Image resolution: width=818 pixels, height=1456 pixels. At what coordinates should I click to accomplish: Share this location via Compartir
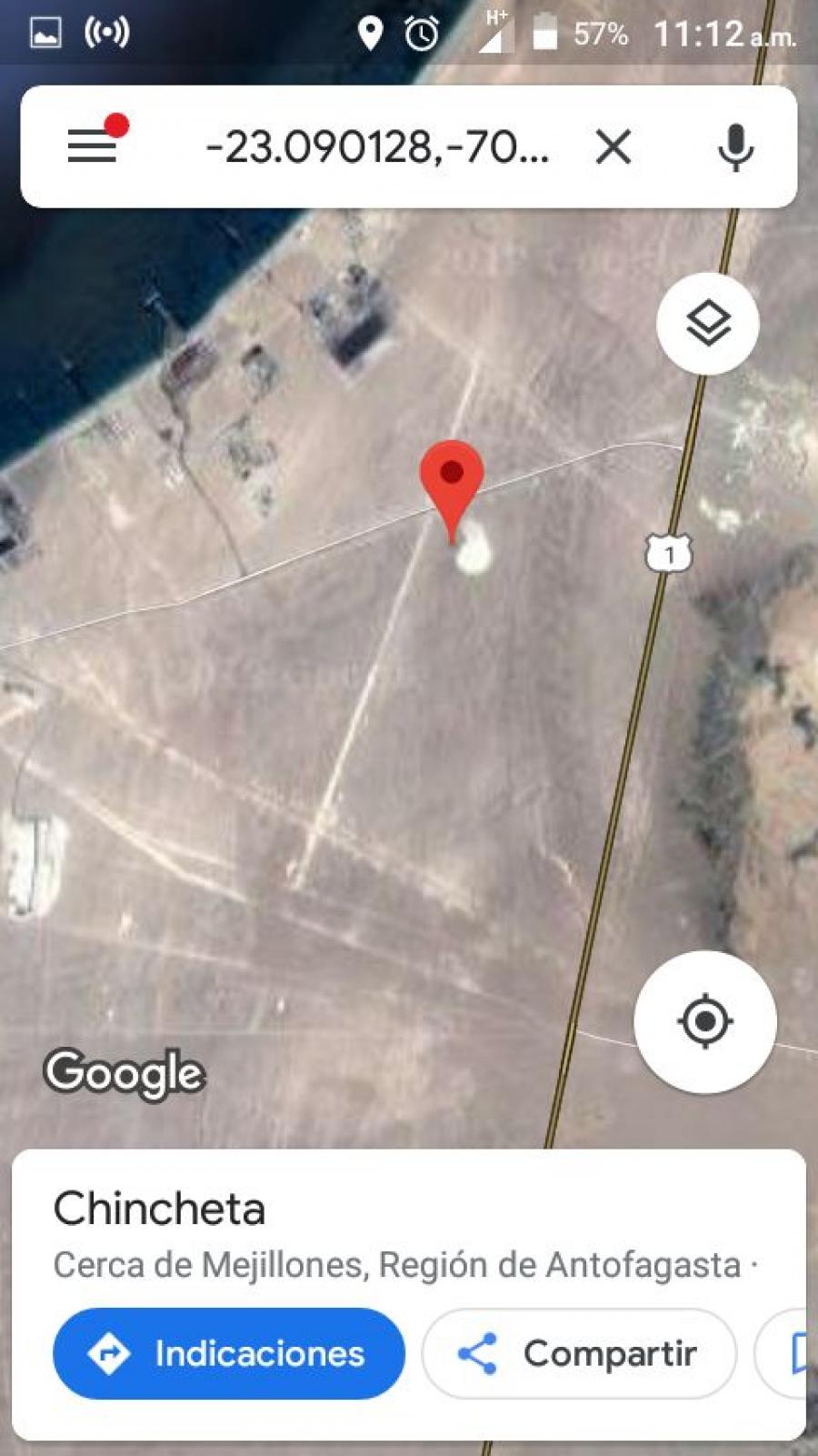tap(579, 1353)
